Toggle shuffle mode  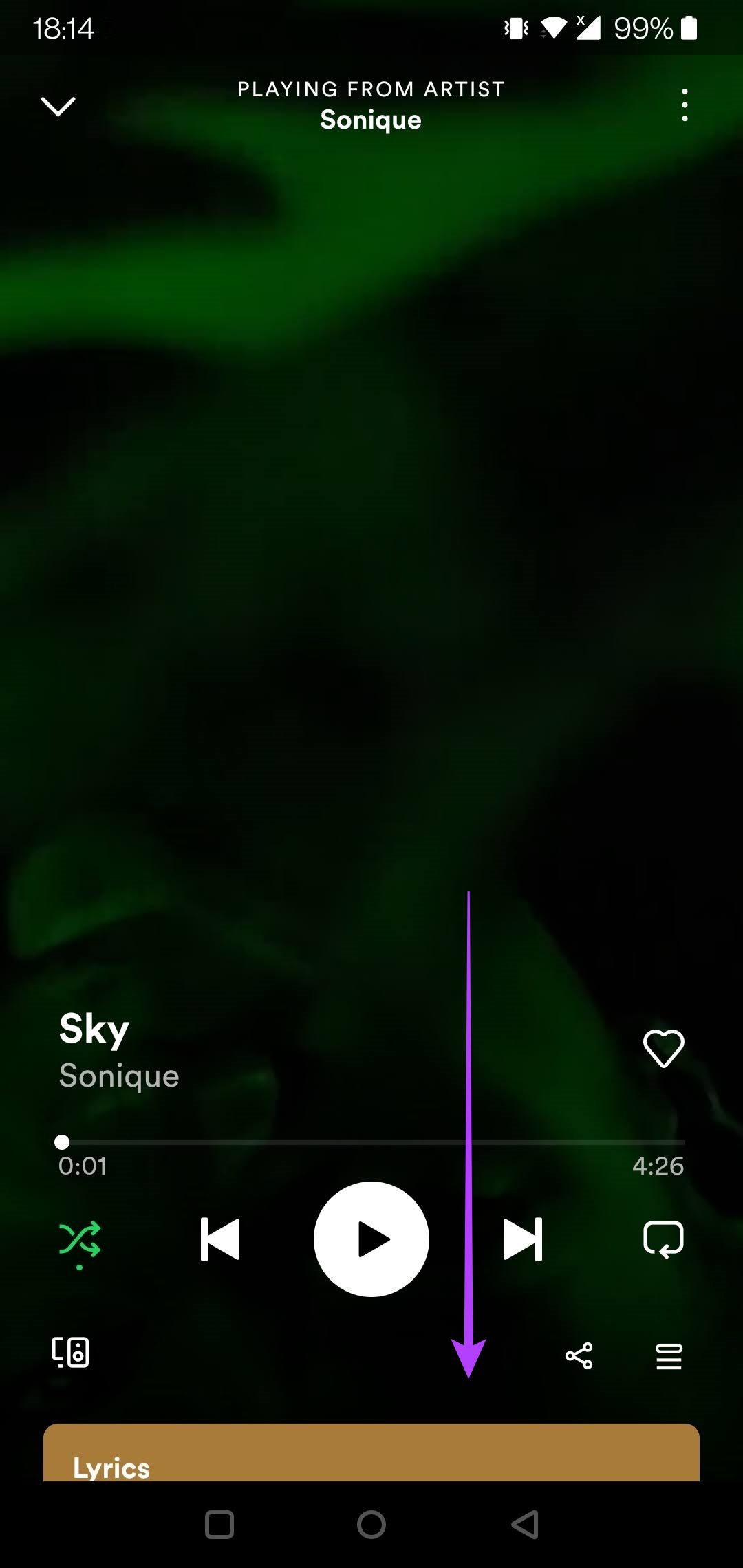pos(80,1240)
